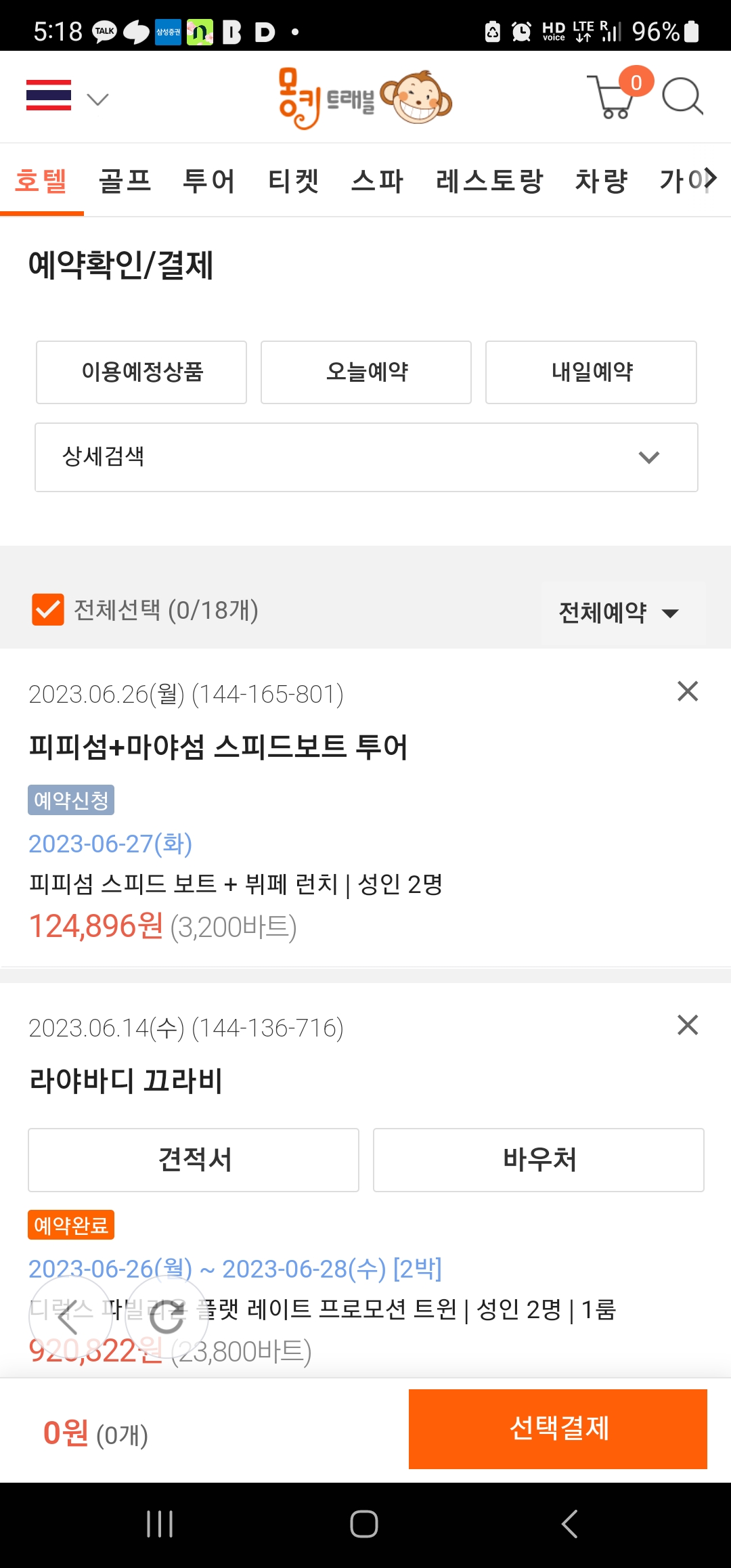Expand the 상세검색 panel

point(366,458)
